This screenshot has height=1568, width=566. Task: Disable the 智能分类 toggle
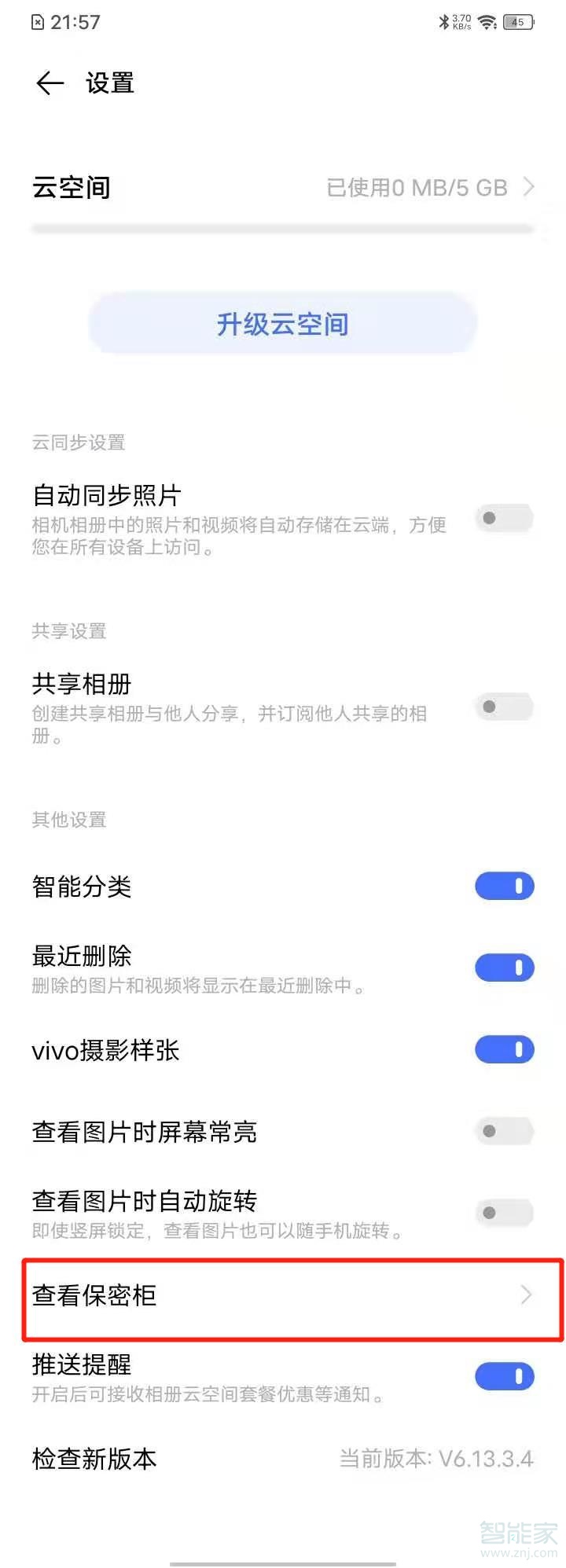click(504, 887)
